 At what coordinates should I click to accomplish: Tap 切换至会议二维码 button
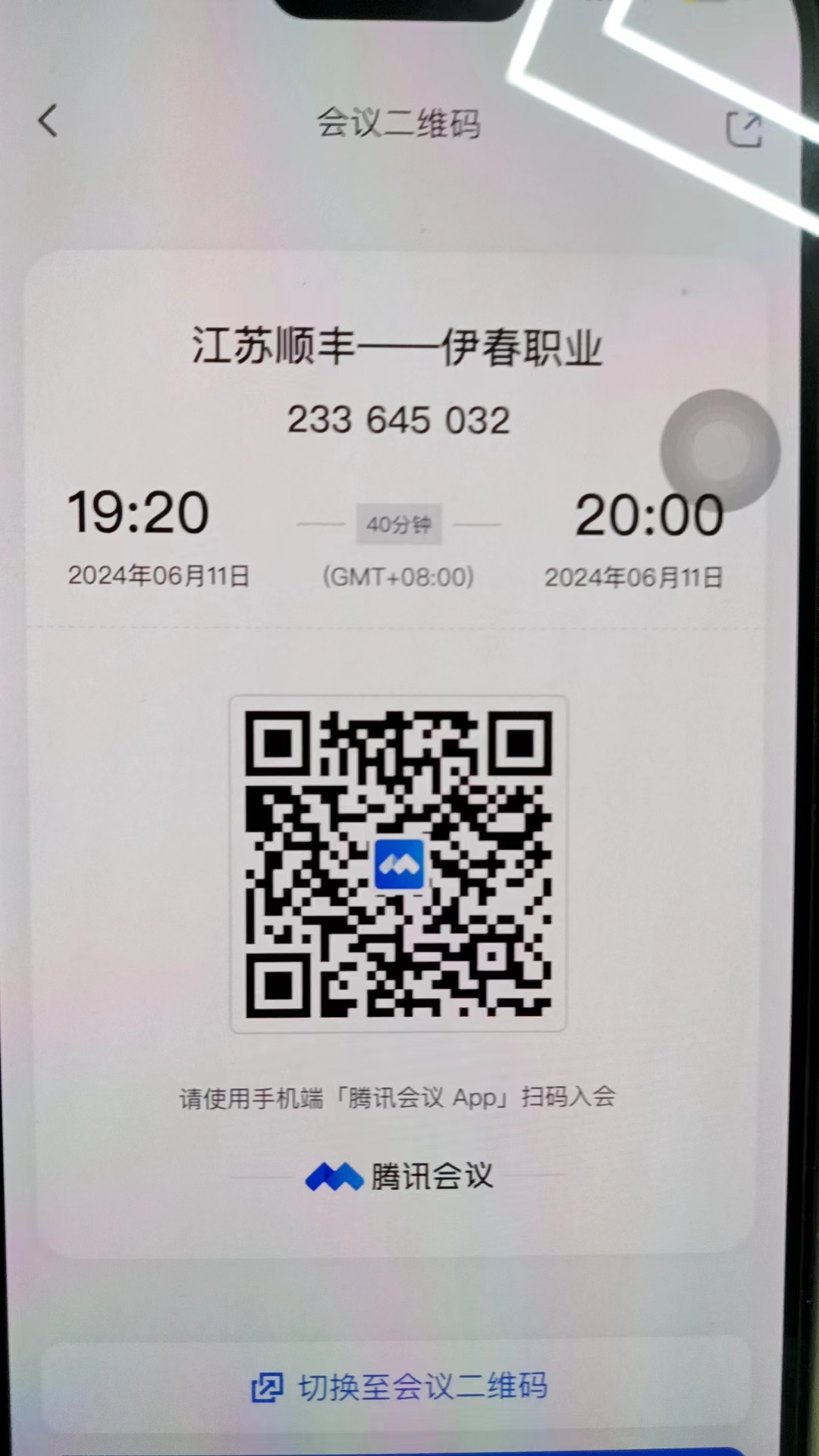(x=399, y=1387)
